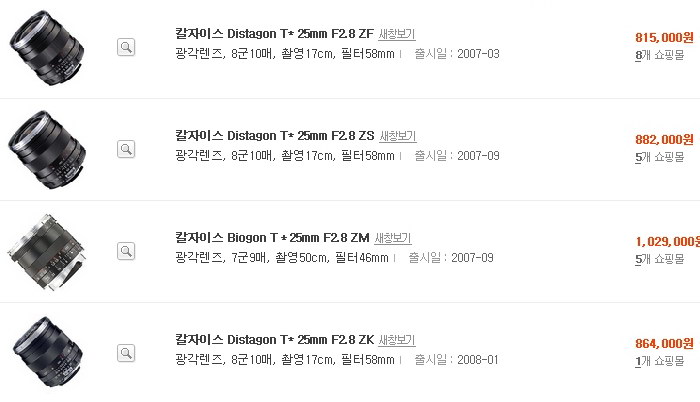Tap the magnifier icon beside Biogon 25mm ZM

click(126, 251)
